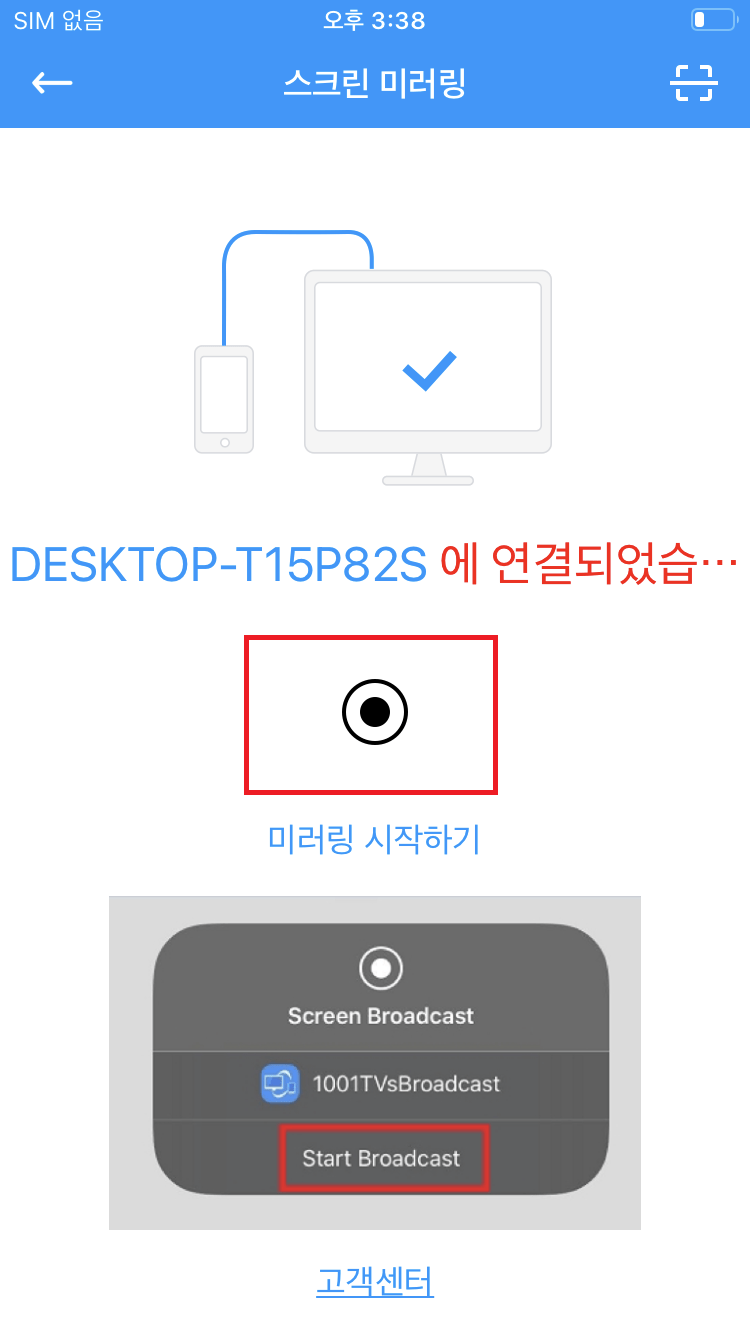
Task: Open the QR code scanner icon
Action: 693,83
